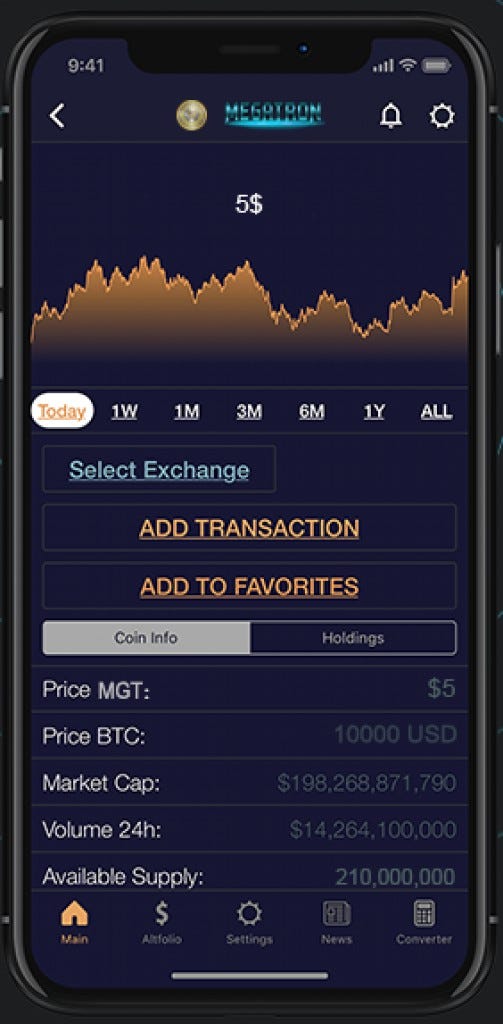This screenshot has height=1024, width=503.
Task: View the ALL time chart range
Action: point(436,411)
